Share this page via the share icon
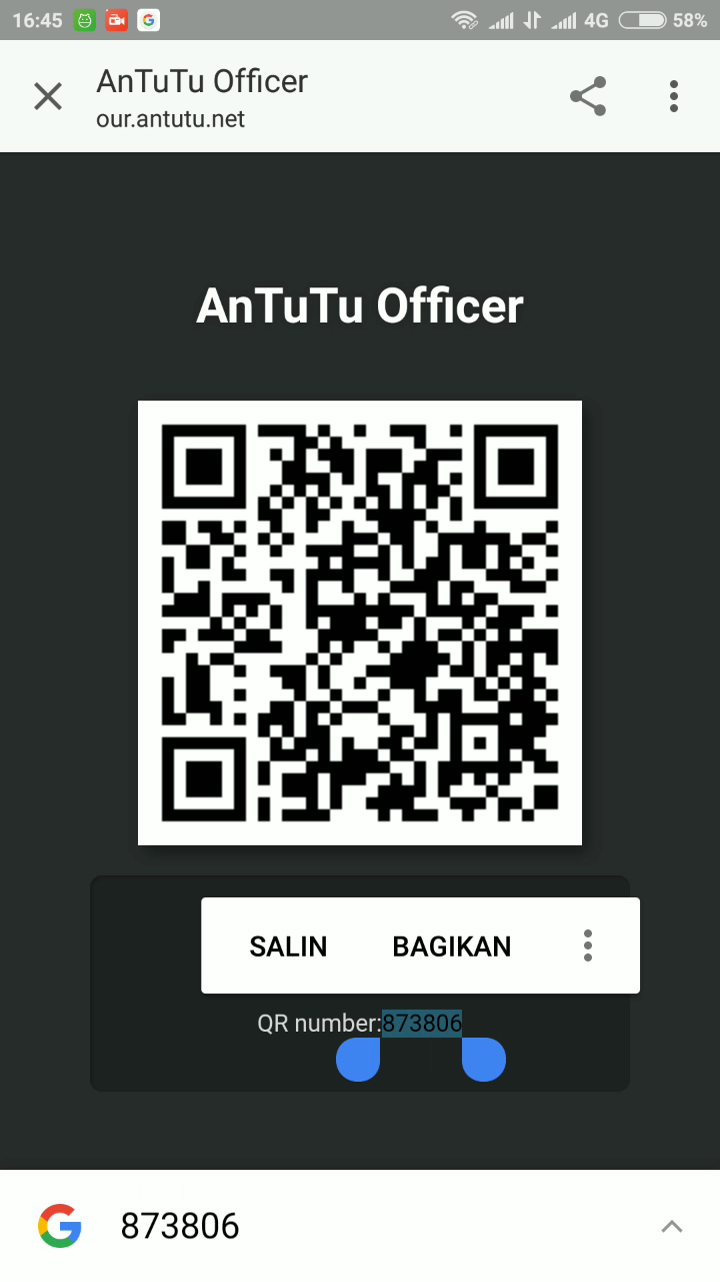 pos(588,97)
